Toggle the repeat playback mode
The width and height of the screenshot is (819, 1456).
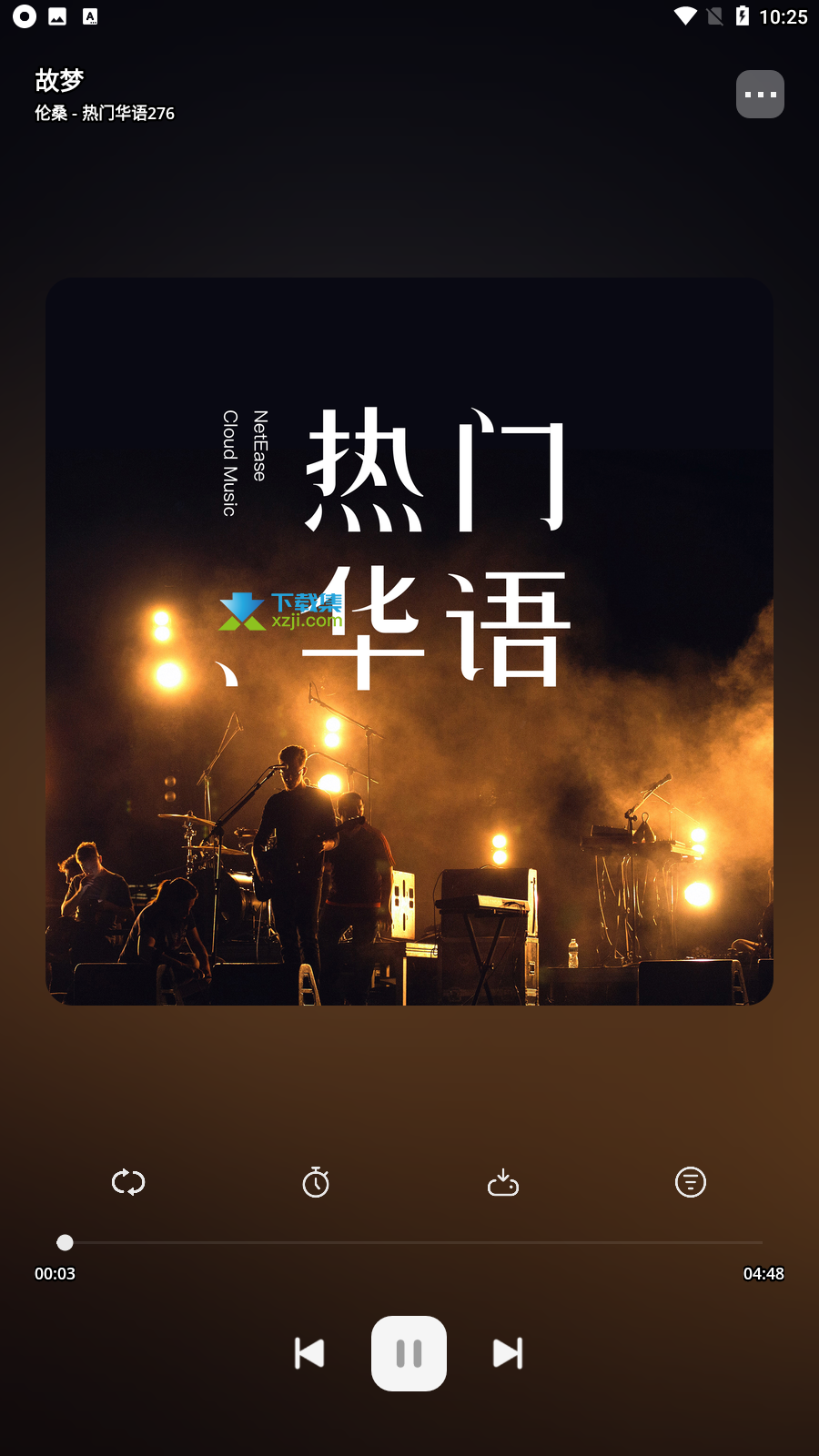coord(128,1182)
